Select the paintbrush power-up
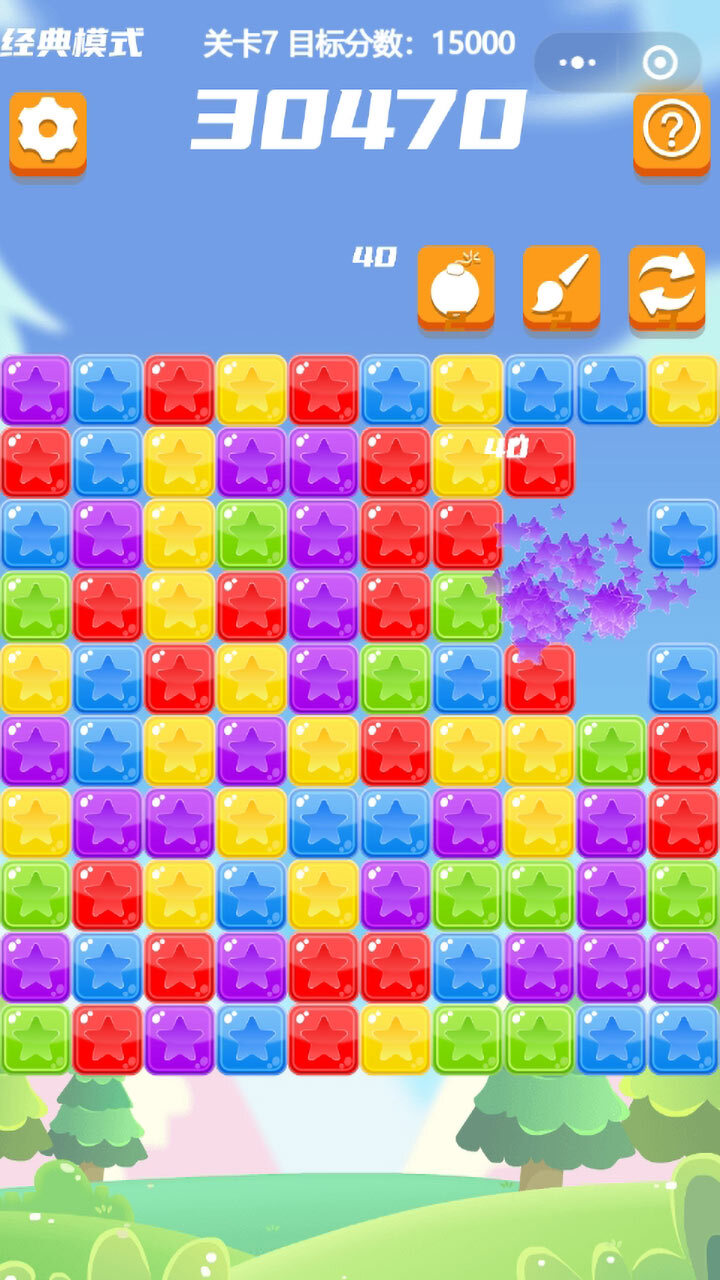Image resolution: width=720 pixels, height=1280 pixels. pyautogui.click(x=561, y=287)
